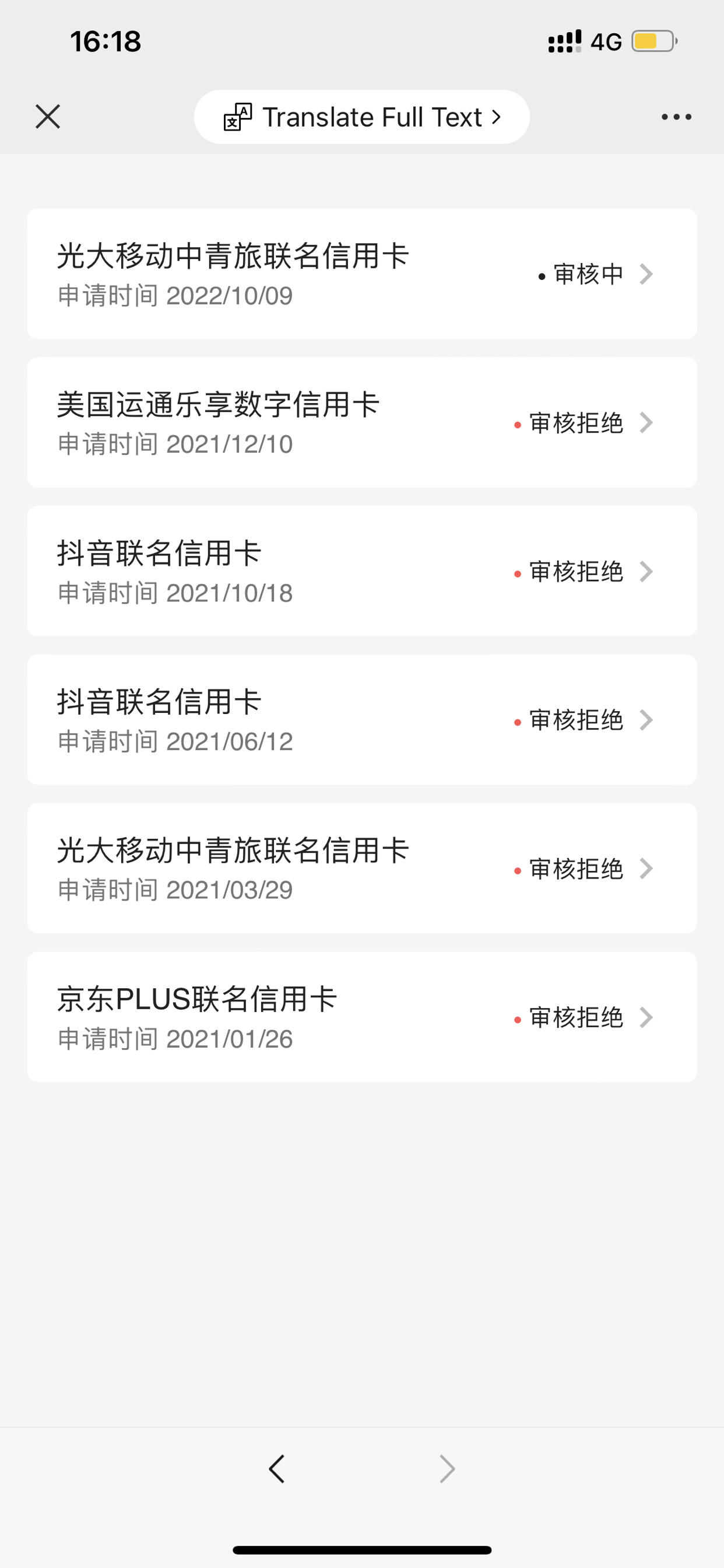Open the 美国运通乐享数字信用卡 application
Viewport: 724px width, 1568px height.
(x=362, y=422)
